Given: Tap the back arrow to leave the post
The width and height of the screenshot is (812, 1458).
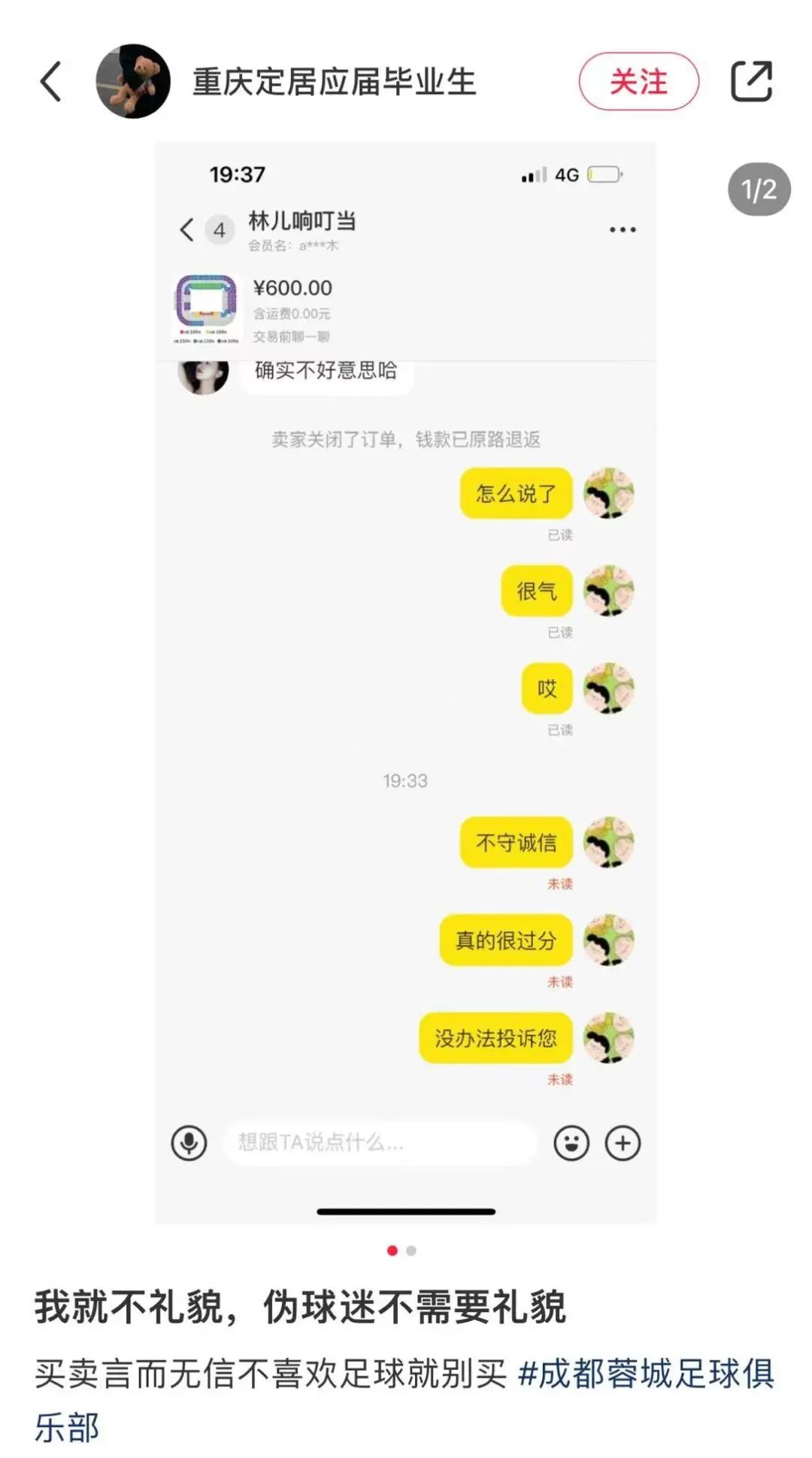Looking at the screenshot, I should pyautogui.click(x=50, y=80).
